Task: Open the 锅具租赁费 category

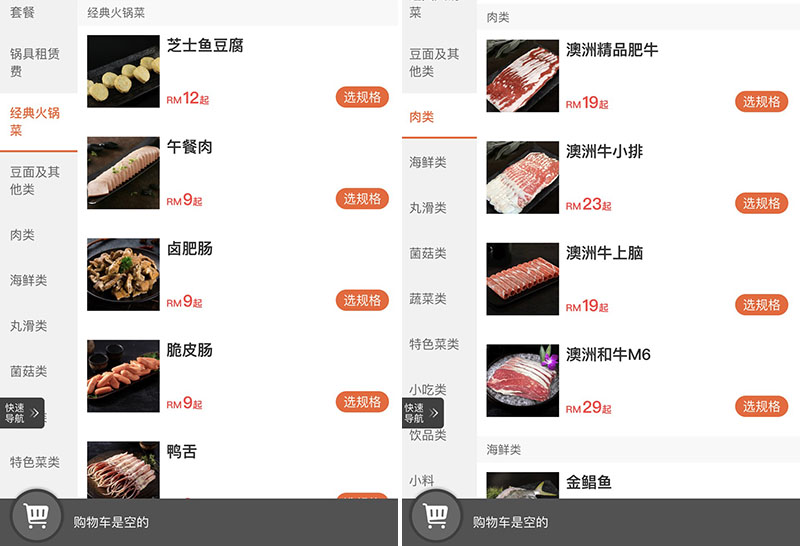Action: click(x=35, y=62)
